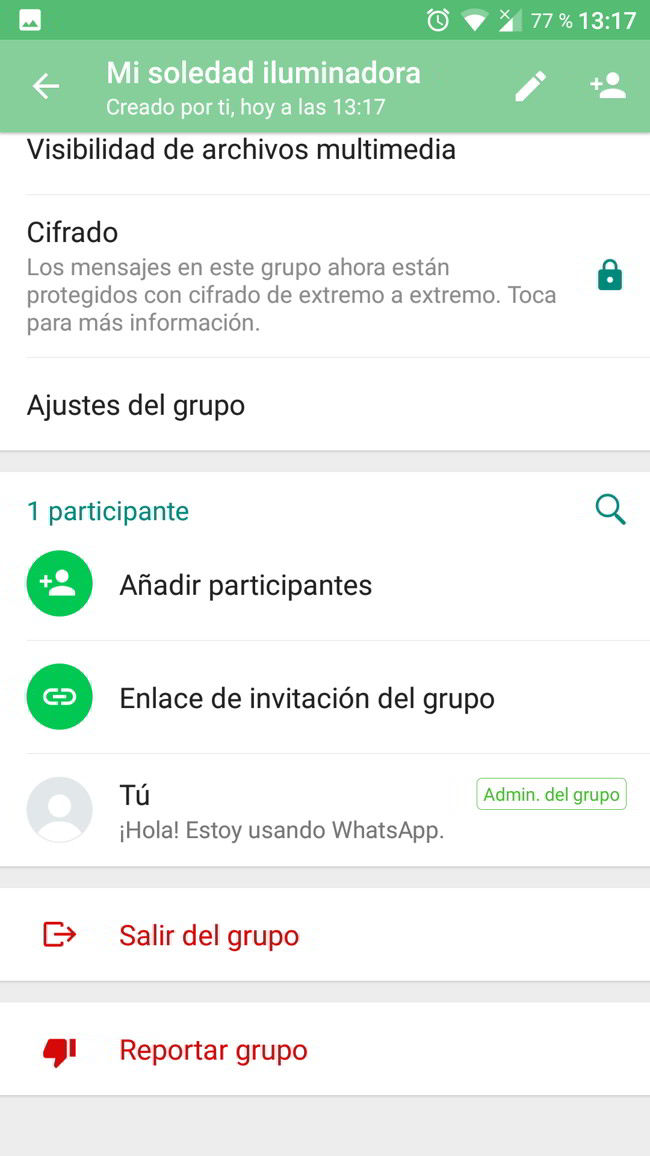Open Enlace de invitación del grupo

[306, 698]
